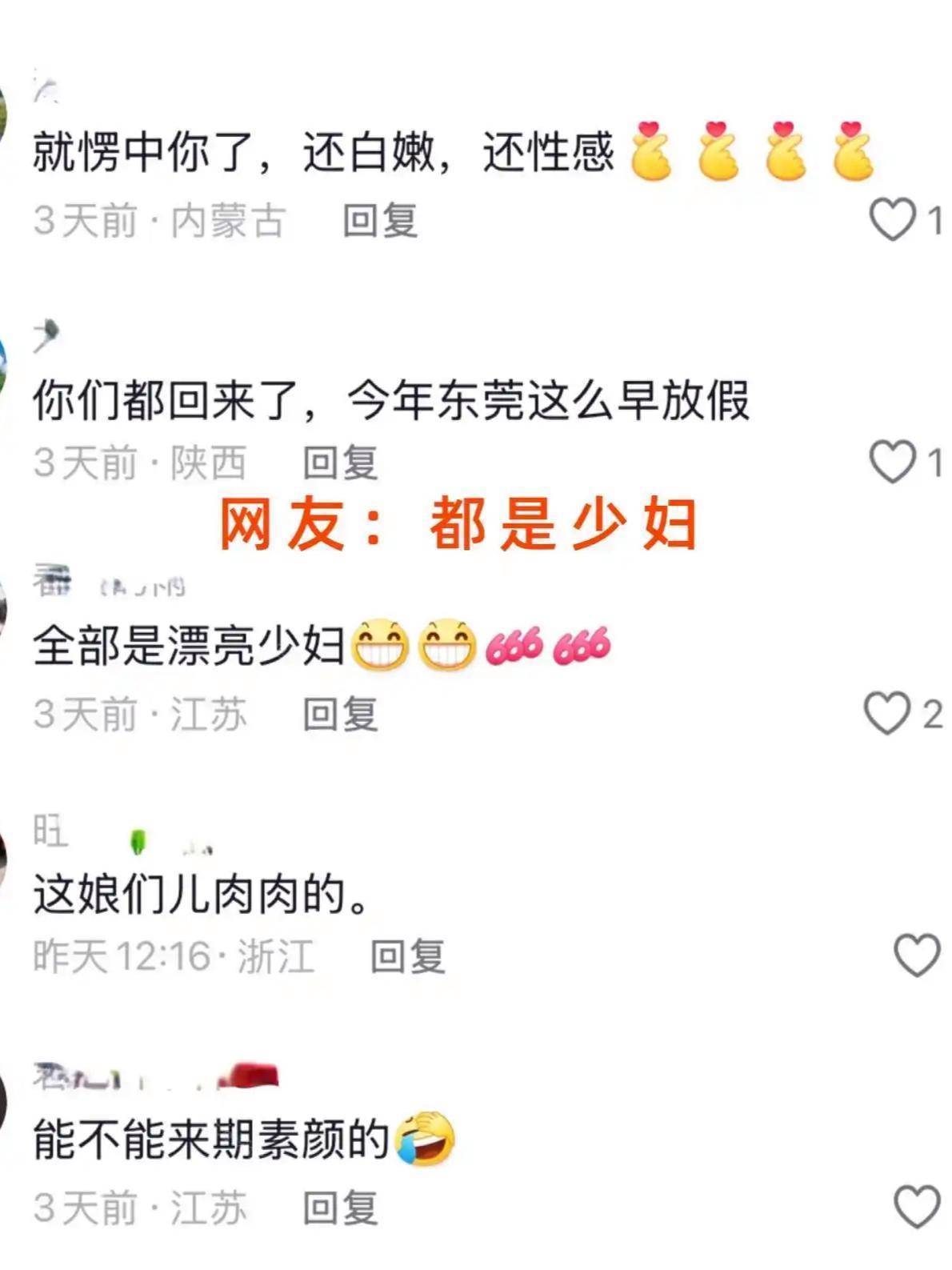The width and height of the screenshot is (952, 1270).
Task: Reply to the comment about 东莞这么早放假
Action: 340,463
